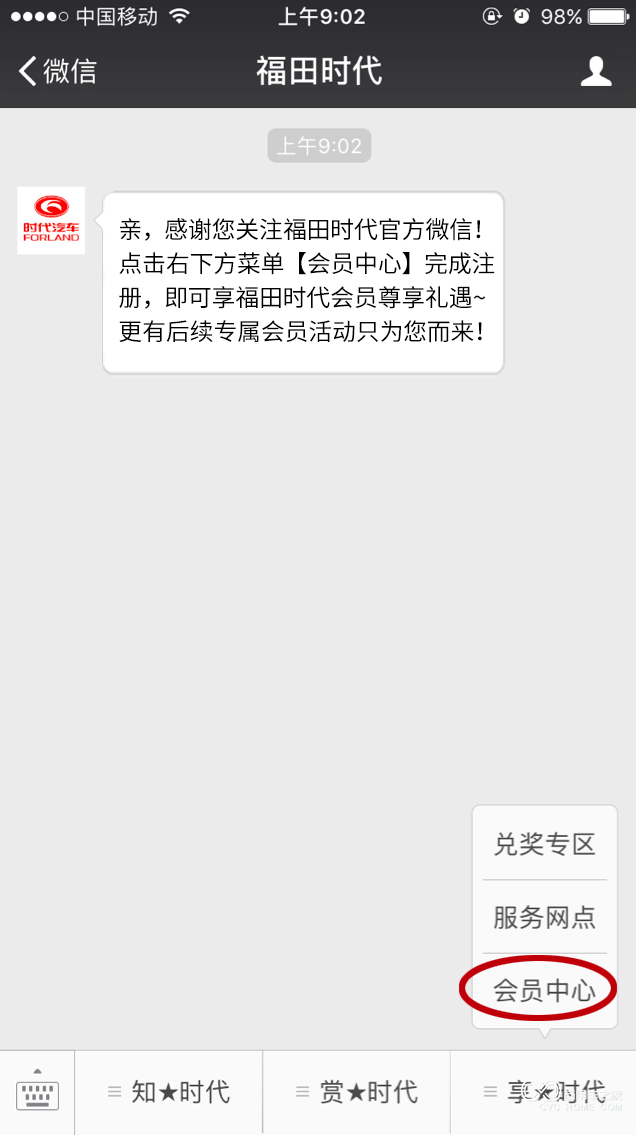Go back to the 微信 chat list
Screen dimensions: 636x1136
[57, 71]
